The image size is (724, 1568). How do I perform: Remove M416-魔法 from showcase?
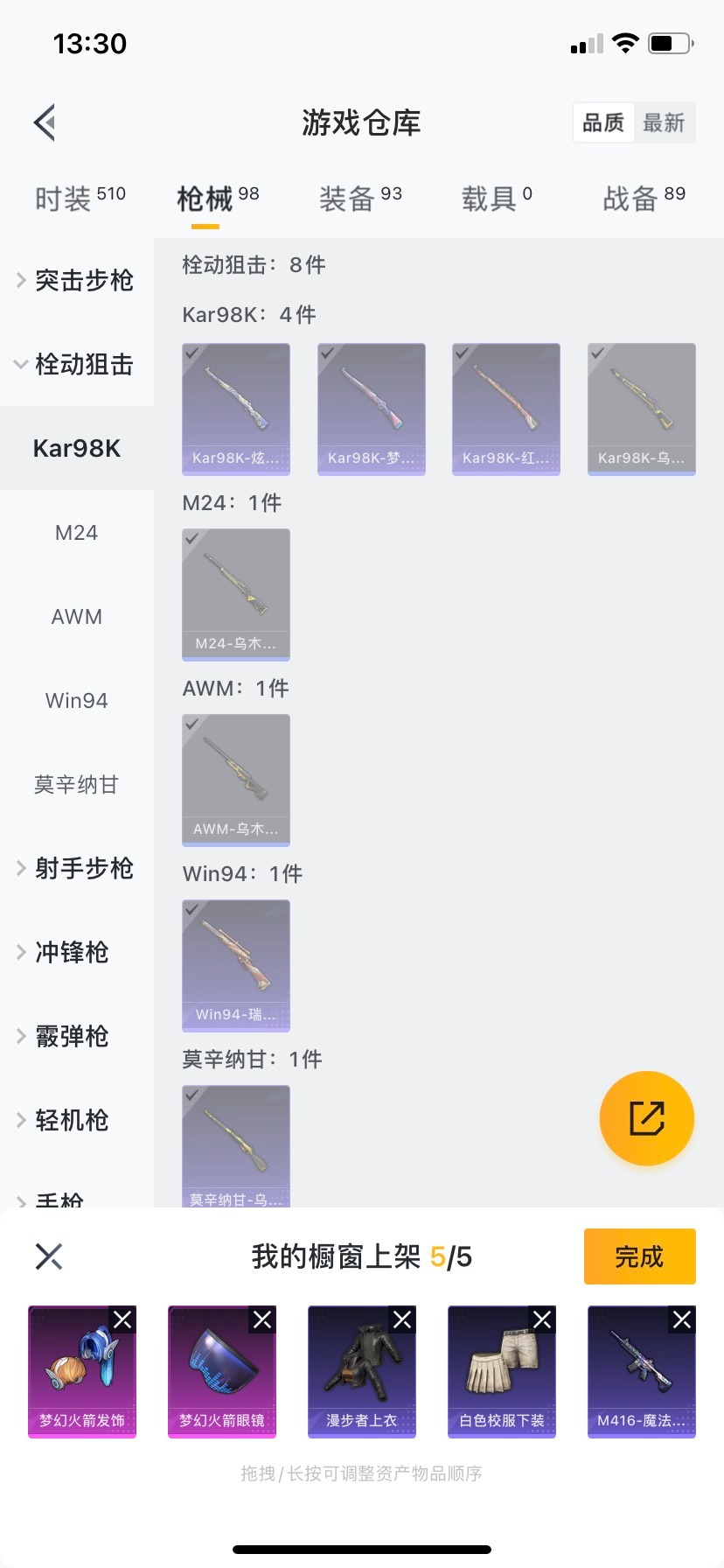[x=682, y=1319]
